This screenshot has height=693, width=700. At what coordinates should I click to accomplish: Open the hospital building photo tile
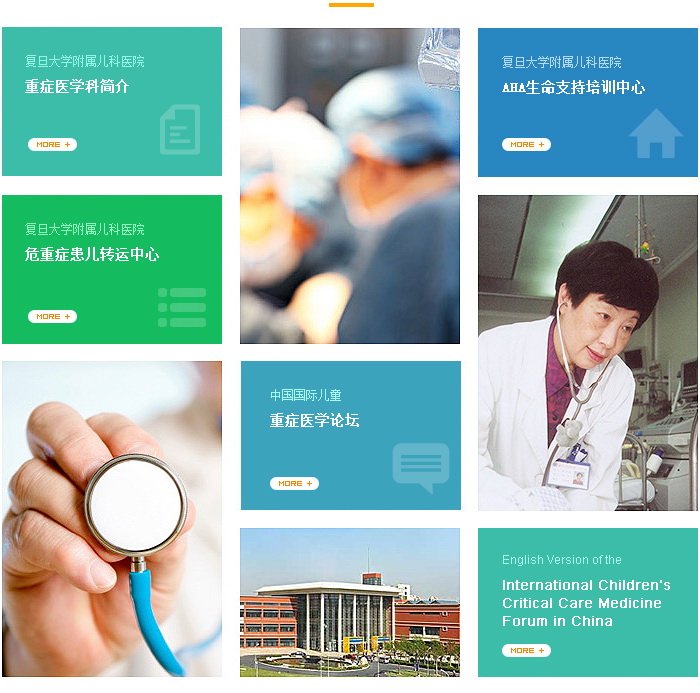[350, 602]
